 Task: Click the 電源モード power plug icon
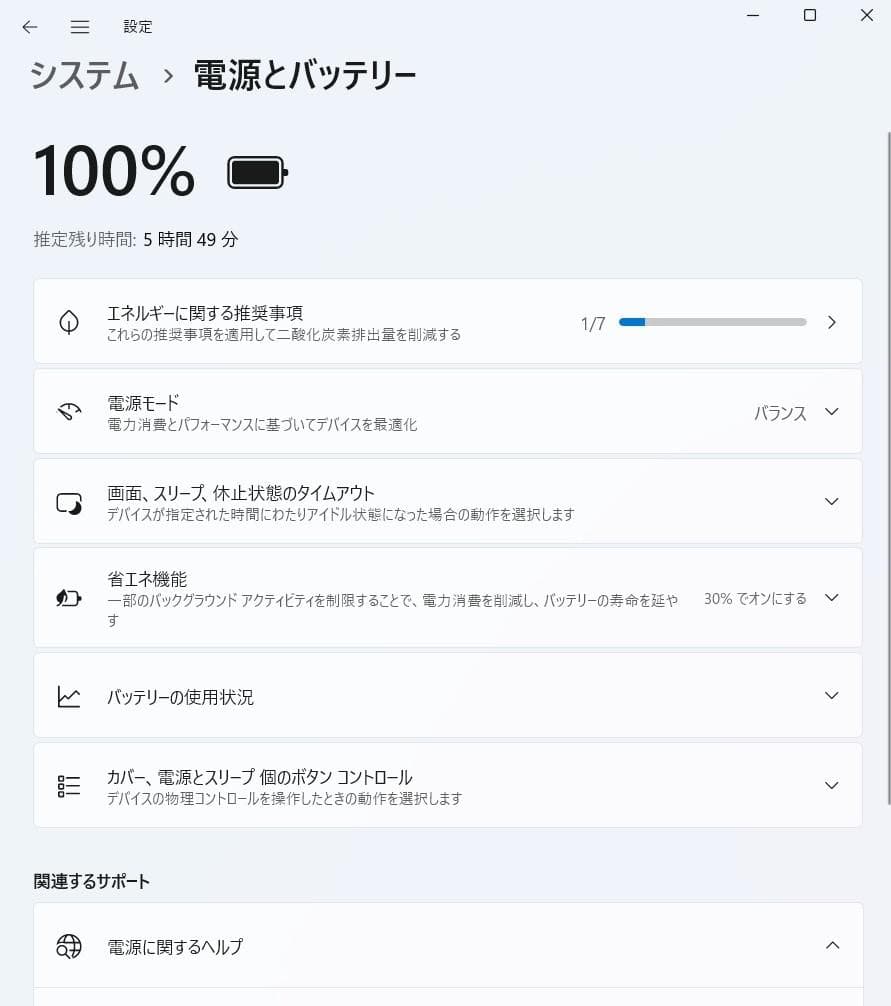pos(69,412)
